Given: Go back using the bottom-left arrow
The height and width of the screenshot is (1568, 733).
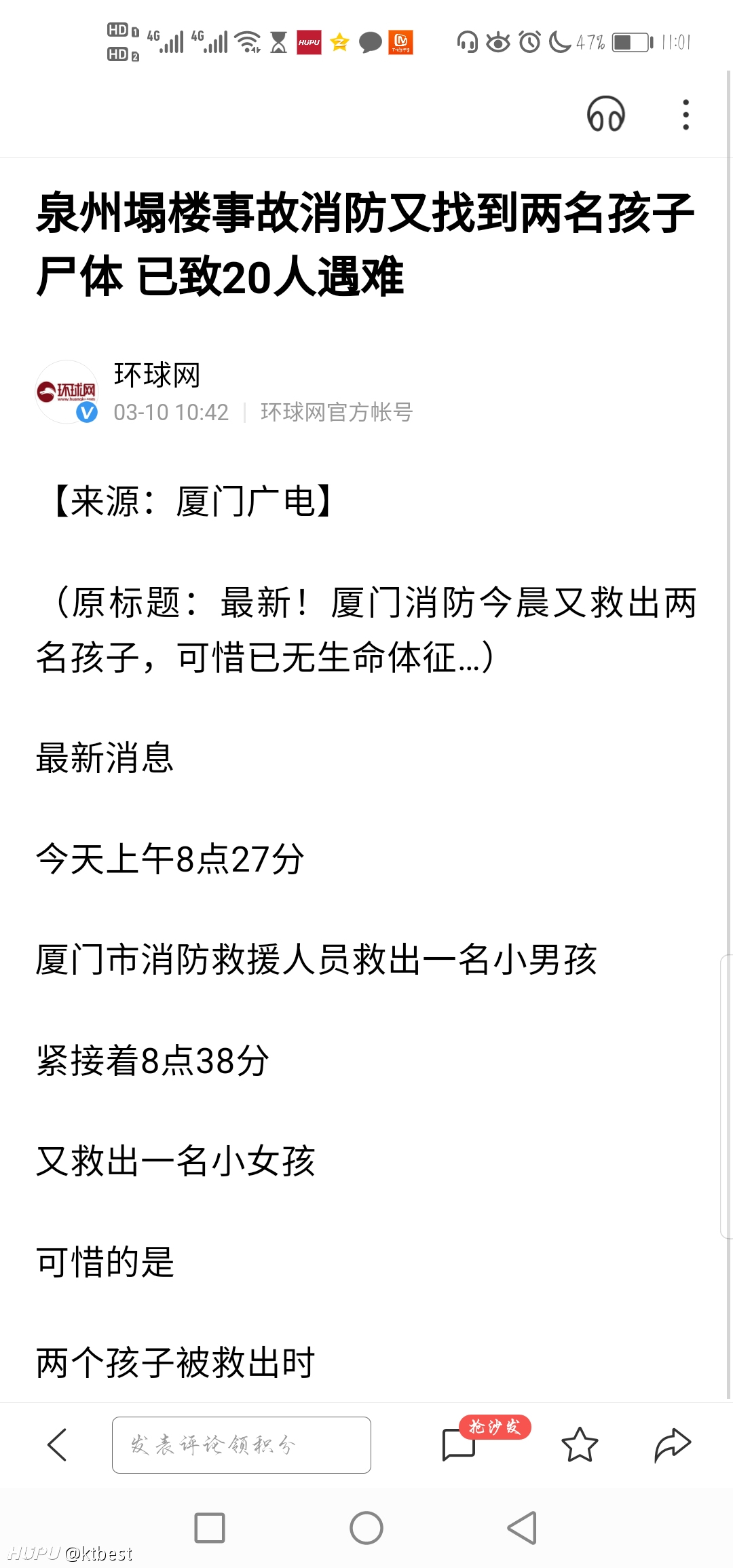Looking at the screenshot, I should (57, 1444).
